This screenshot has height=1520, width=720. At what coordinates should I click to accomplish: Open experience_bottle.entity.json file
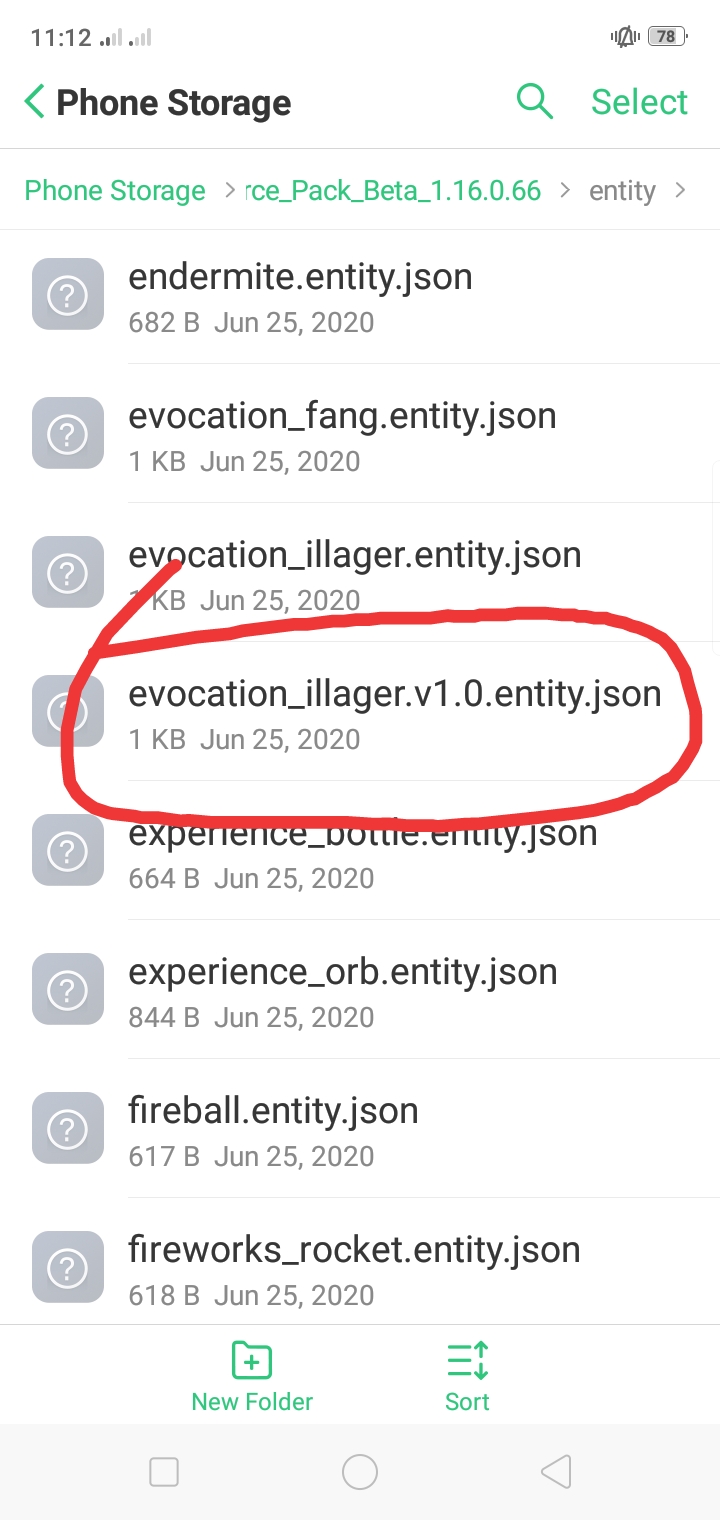pos(362,851)
